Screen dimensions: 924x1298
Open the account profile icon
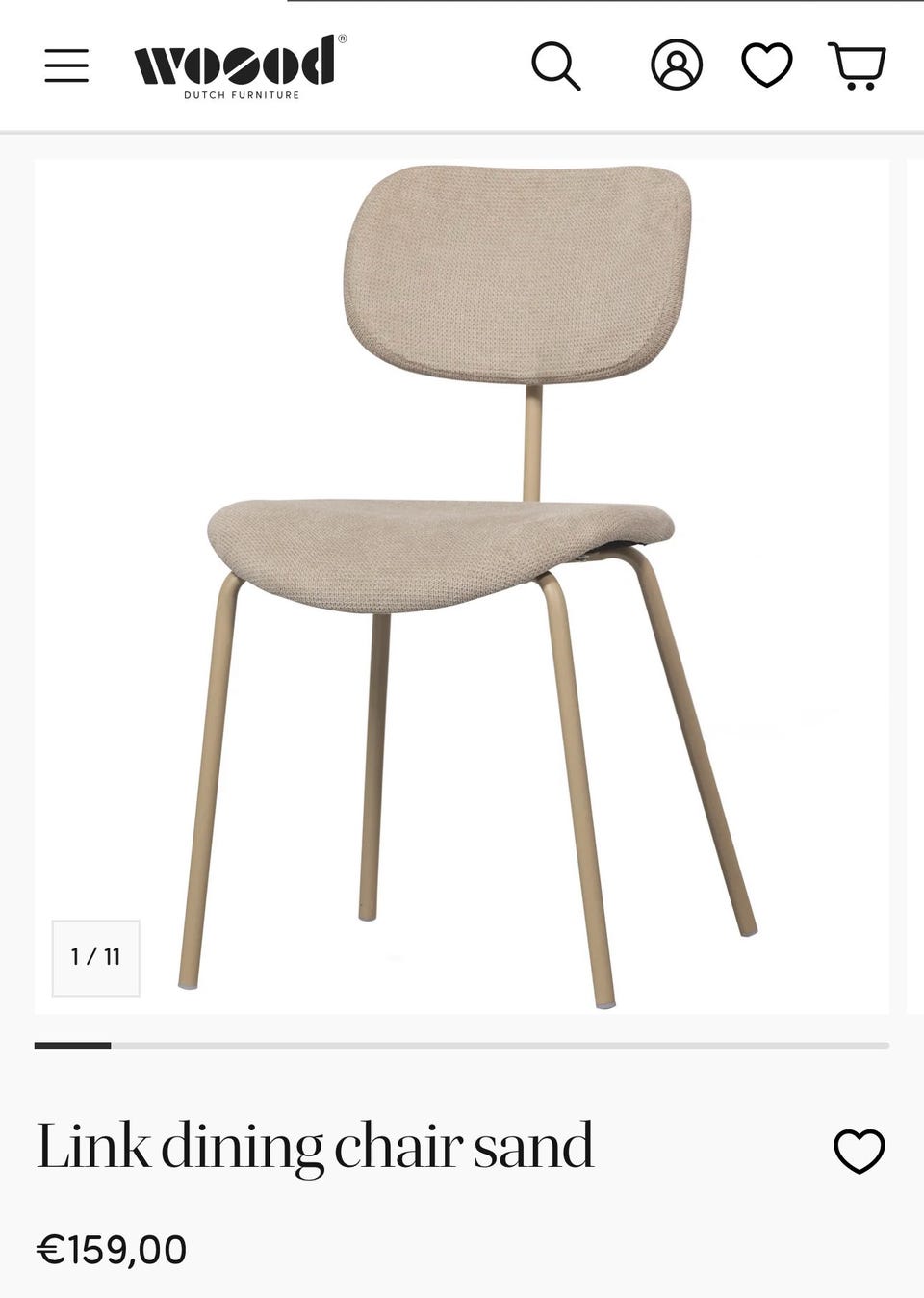pos(677,65)
